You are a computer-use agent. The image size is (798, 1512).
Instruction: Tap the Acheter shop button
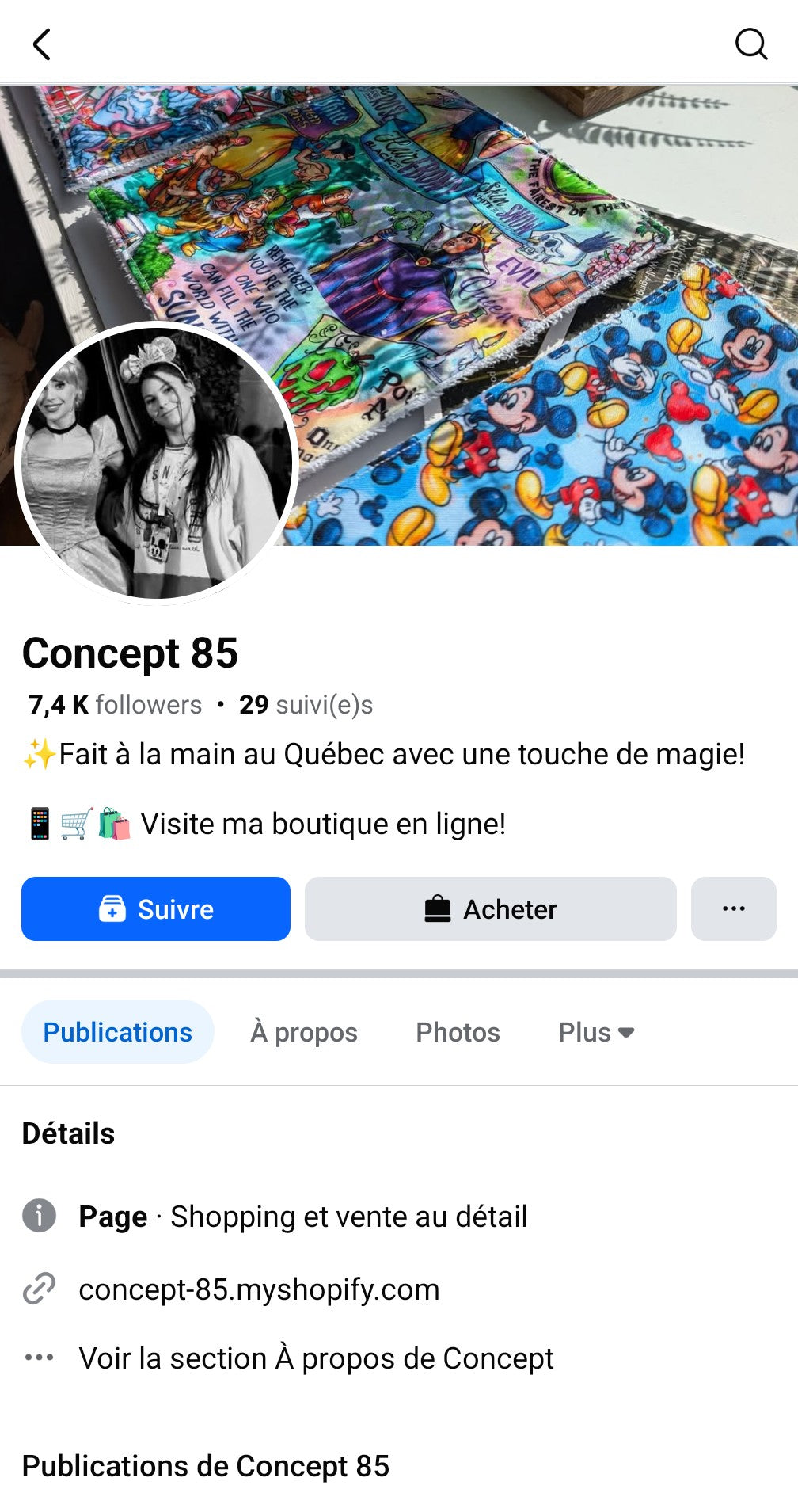pyautogui.click(x=490, y=908)
